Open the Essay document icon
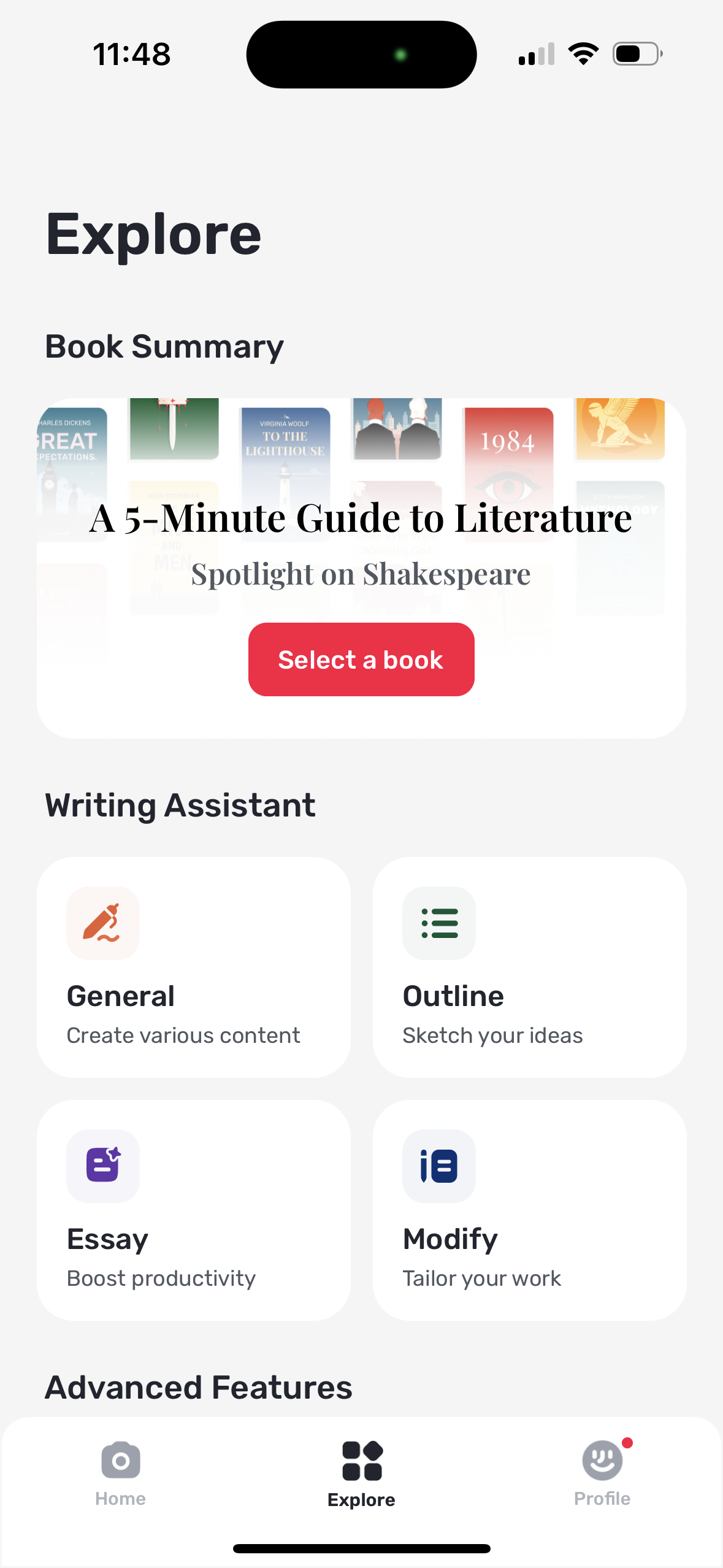The width and height of the screenshot is (723, 1568). (102, 1167)
